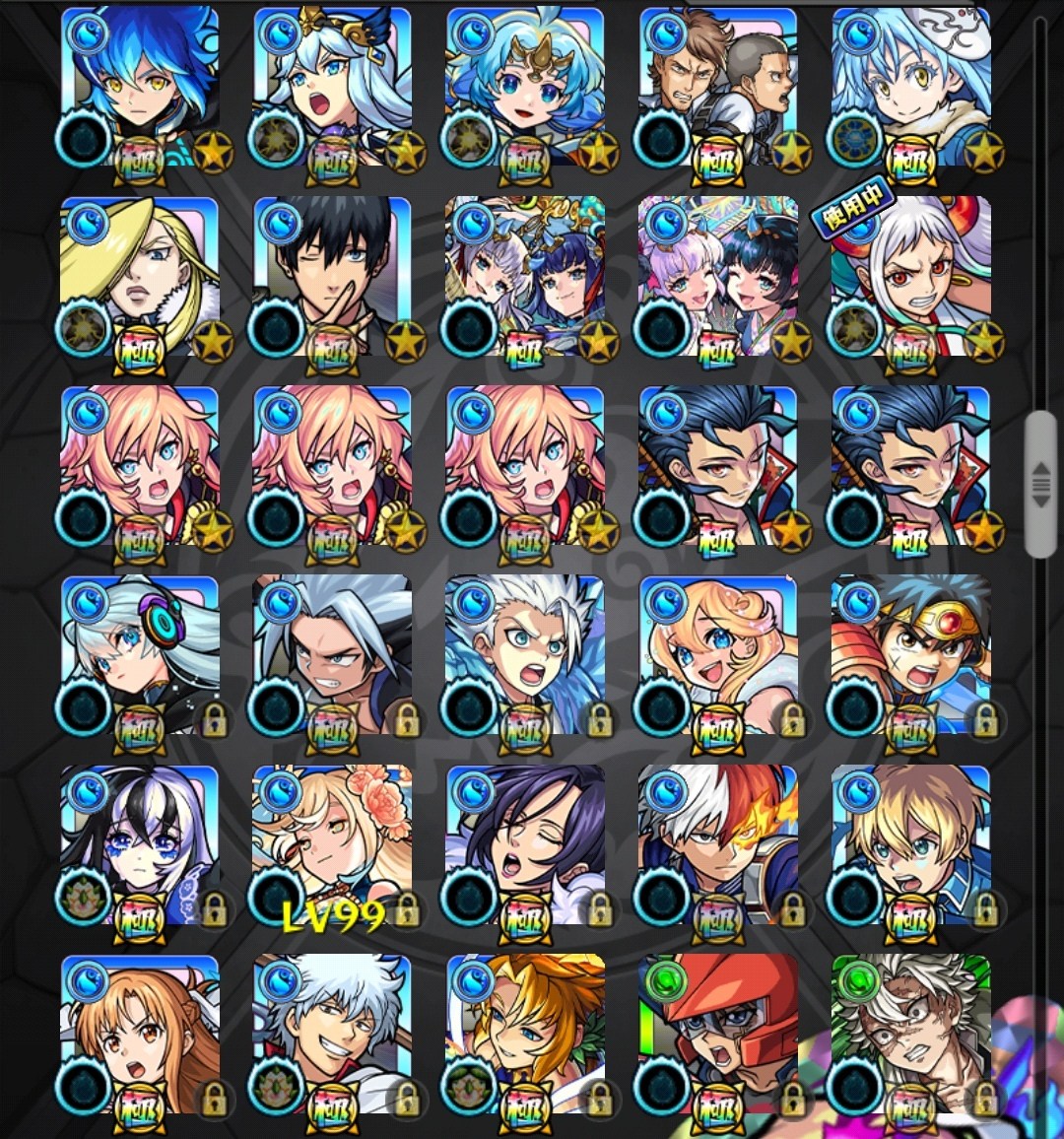This screenshot has width=1064, height=1139.
Task: Choose the silver-haired girl with winged gold headpiece
Action: (x=332, y=87)
